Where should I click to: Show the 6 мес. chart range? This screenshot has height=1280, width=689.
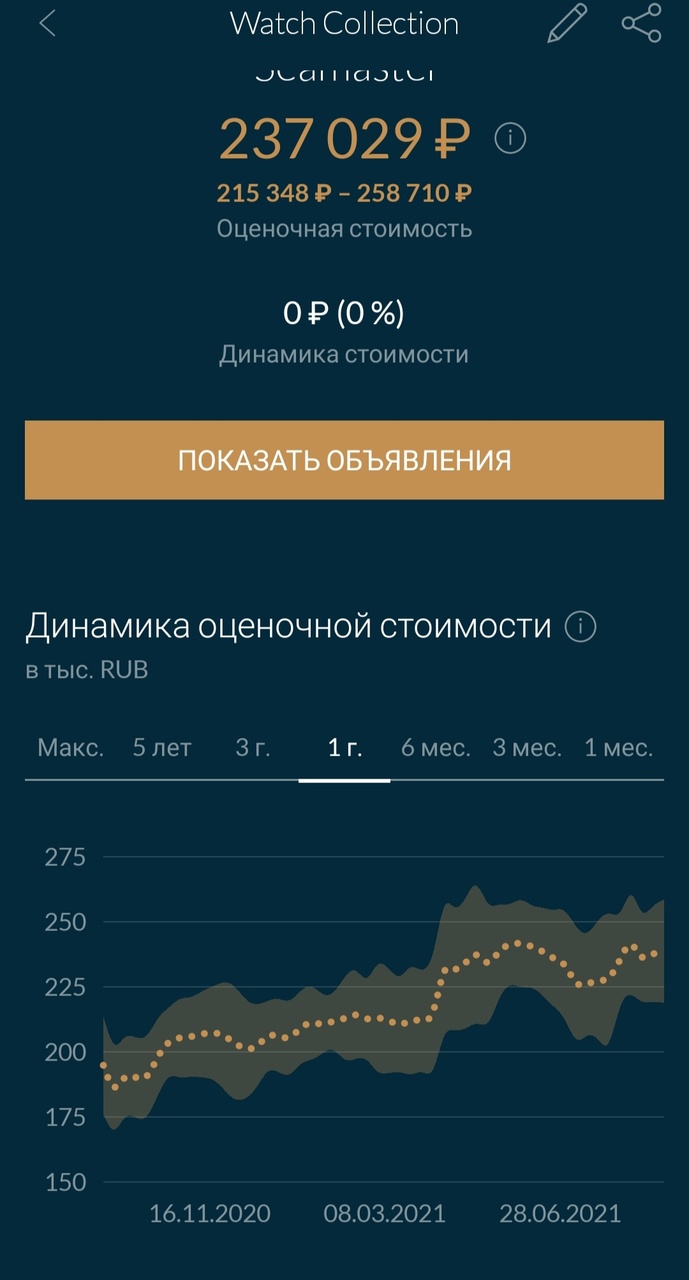tap(435, 748)
